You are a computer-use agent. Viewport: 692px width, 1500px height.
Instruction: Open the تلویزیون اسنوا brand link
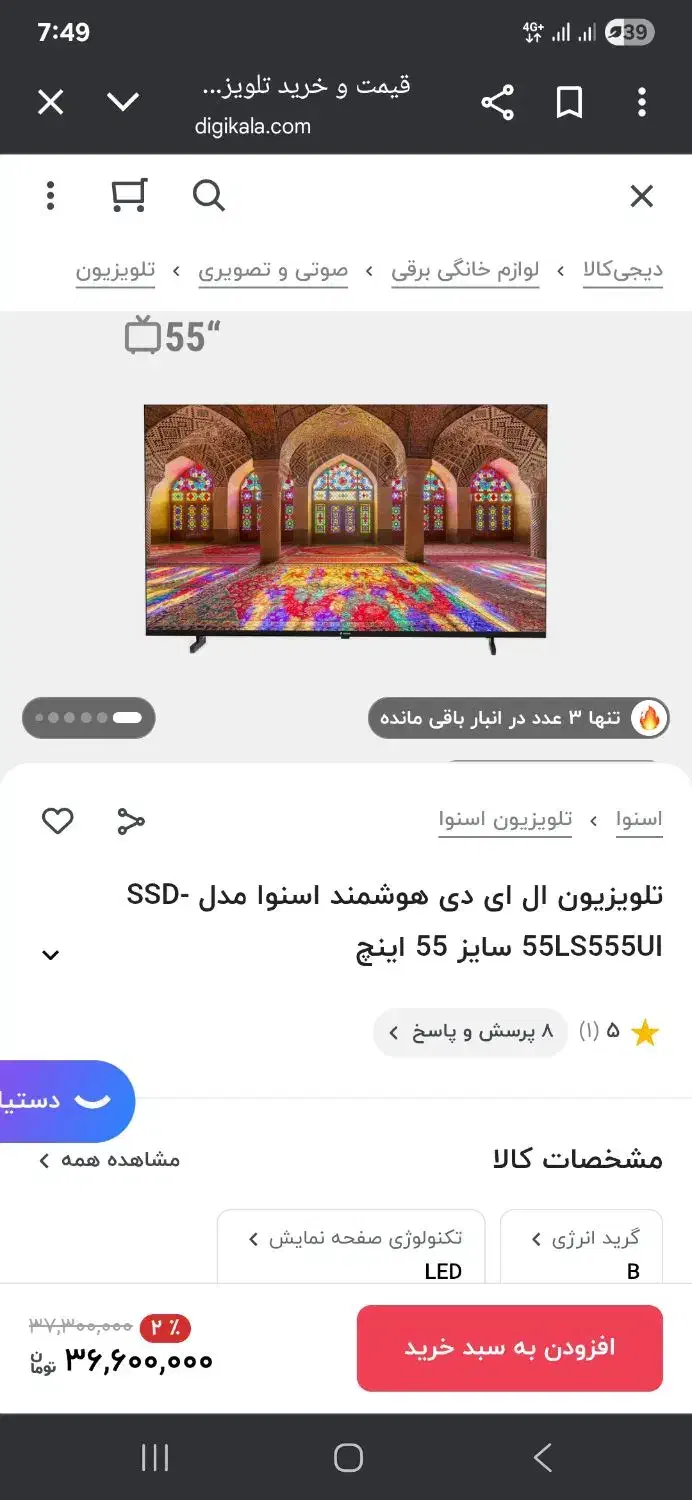(505, 820)
